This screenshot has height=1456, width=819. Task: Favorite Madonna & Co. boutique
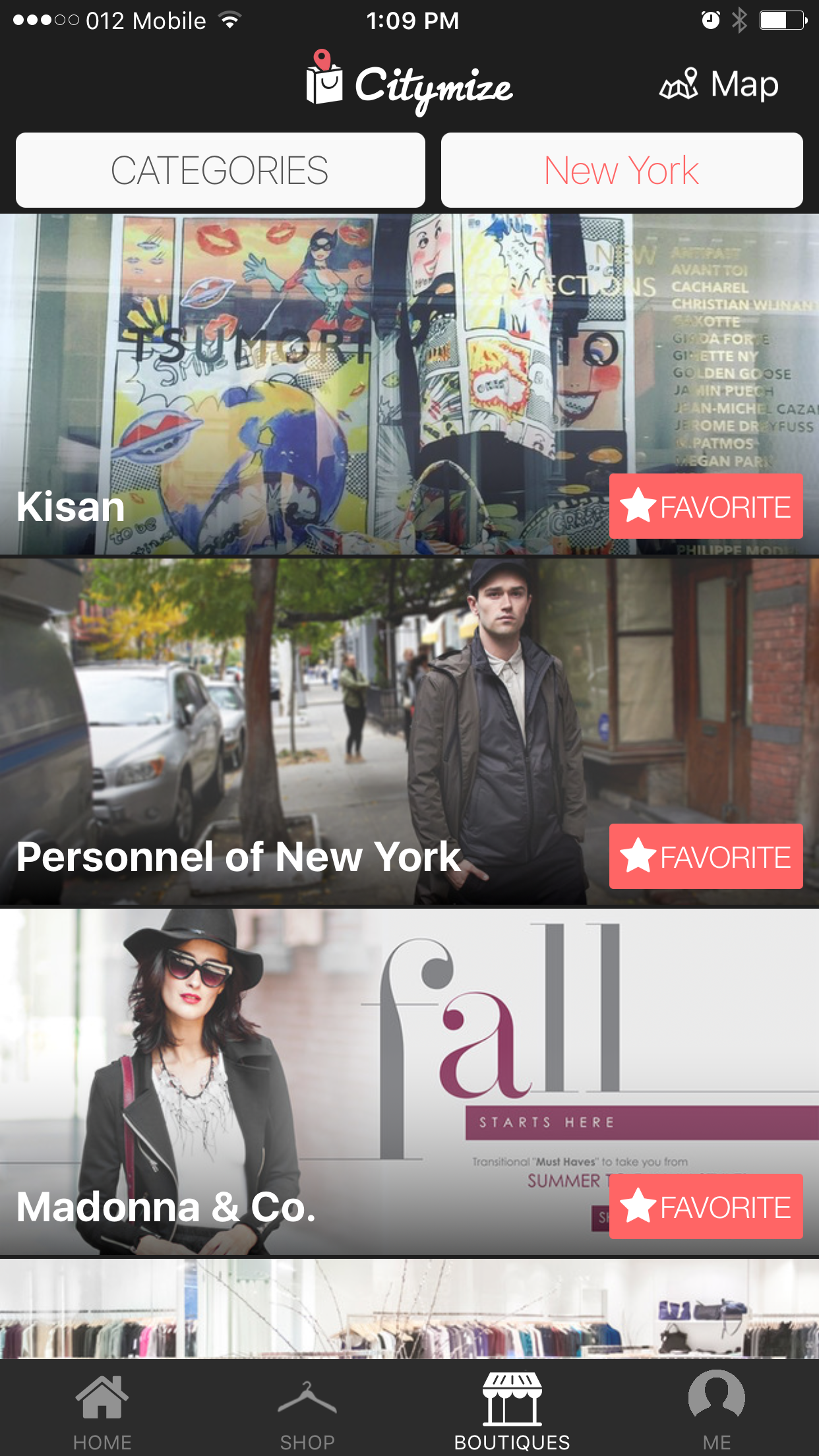[x=706, y=1207]
